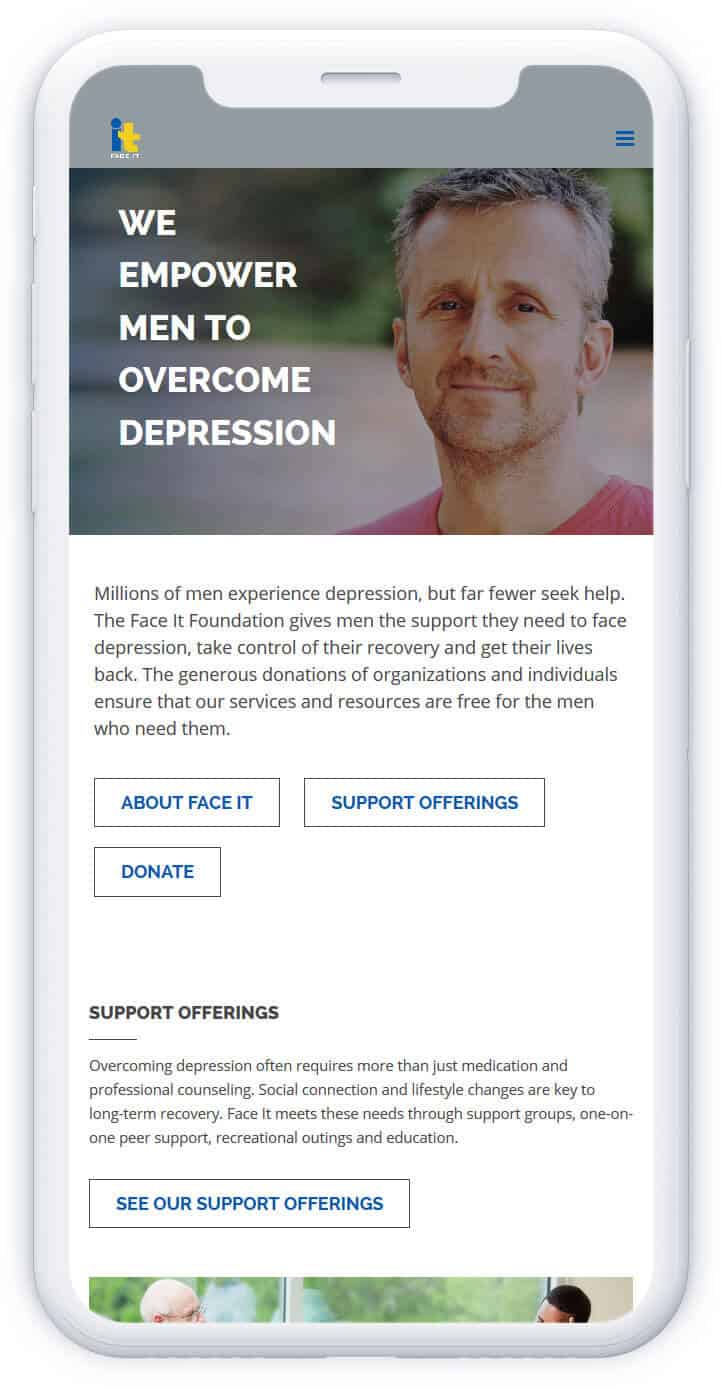Open the Support Offerings button
Screen dimensions: 722x1388
pyautogui.click(x=424, y=802)
